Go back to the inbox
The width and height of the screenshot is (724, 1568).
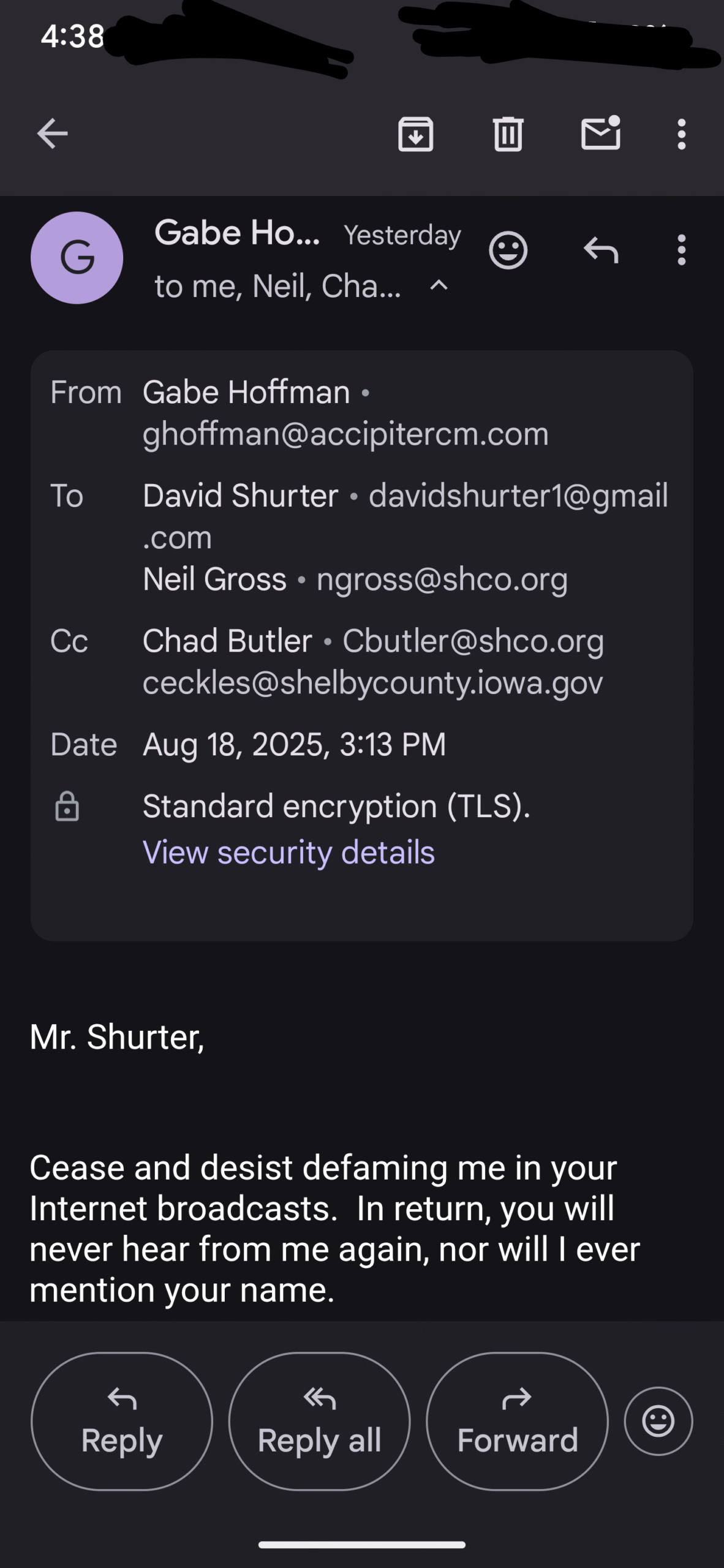52,134
